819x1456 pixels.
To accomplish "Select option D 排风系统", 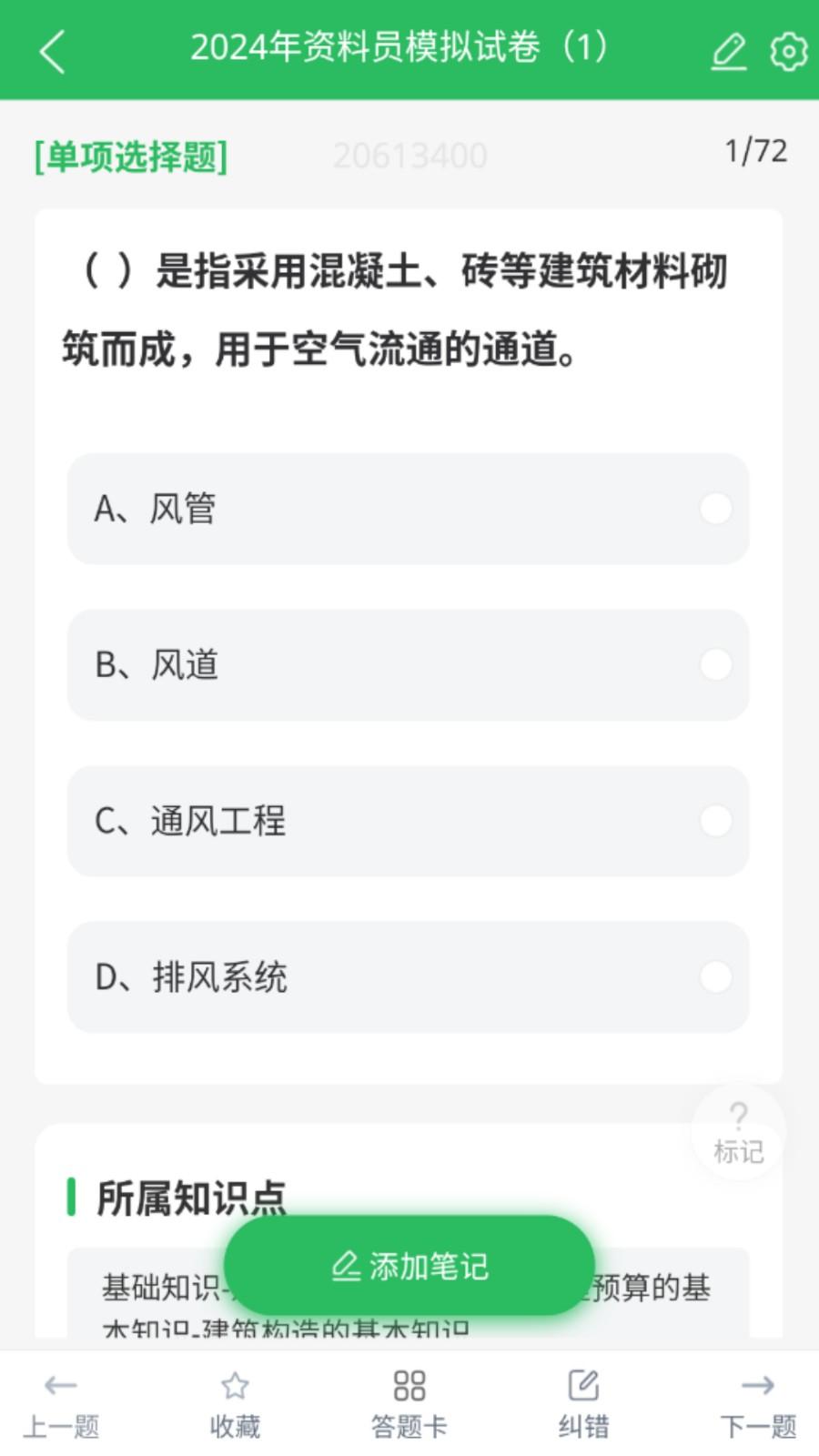I will point(407,977).
